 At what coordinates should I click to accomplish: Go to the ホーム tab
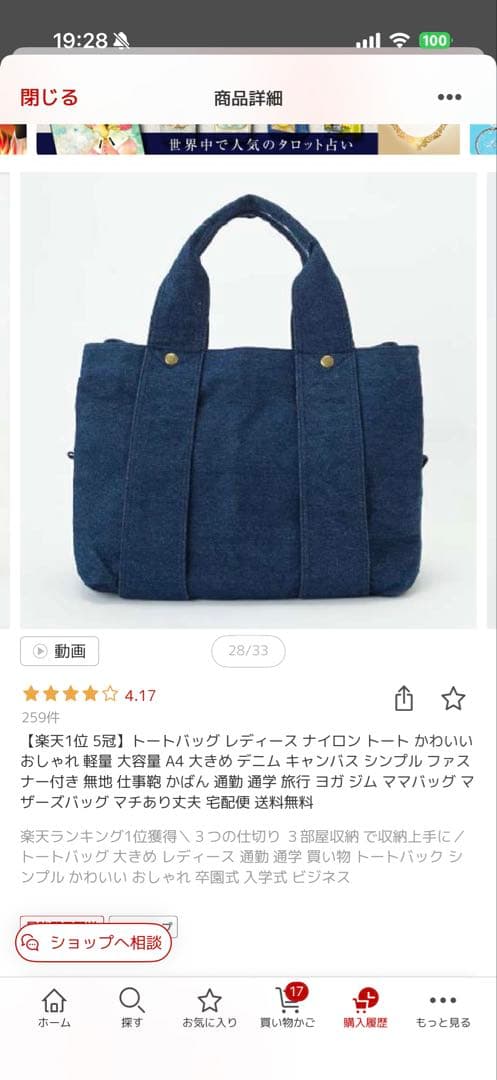click(54, 1008)
